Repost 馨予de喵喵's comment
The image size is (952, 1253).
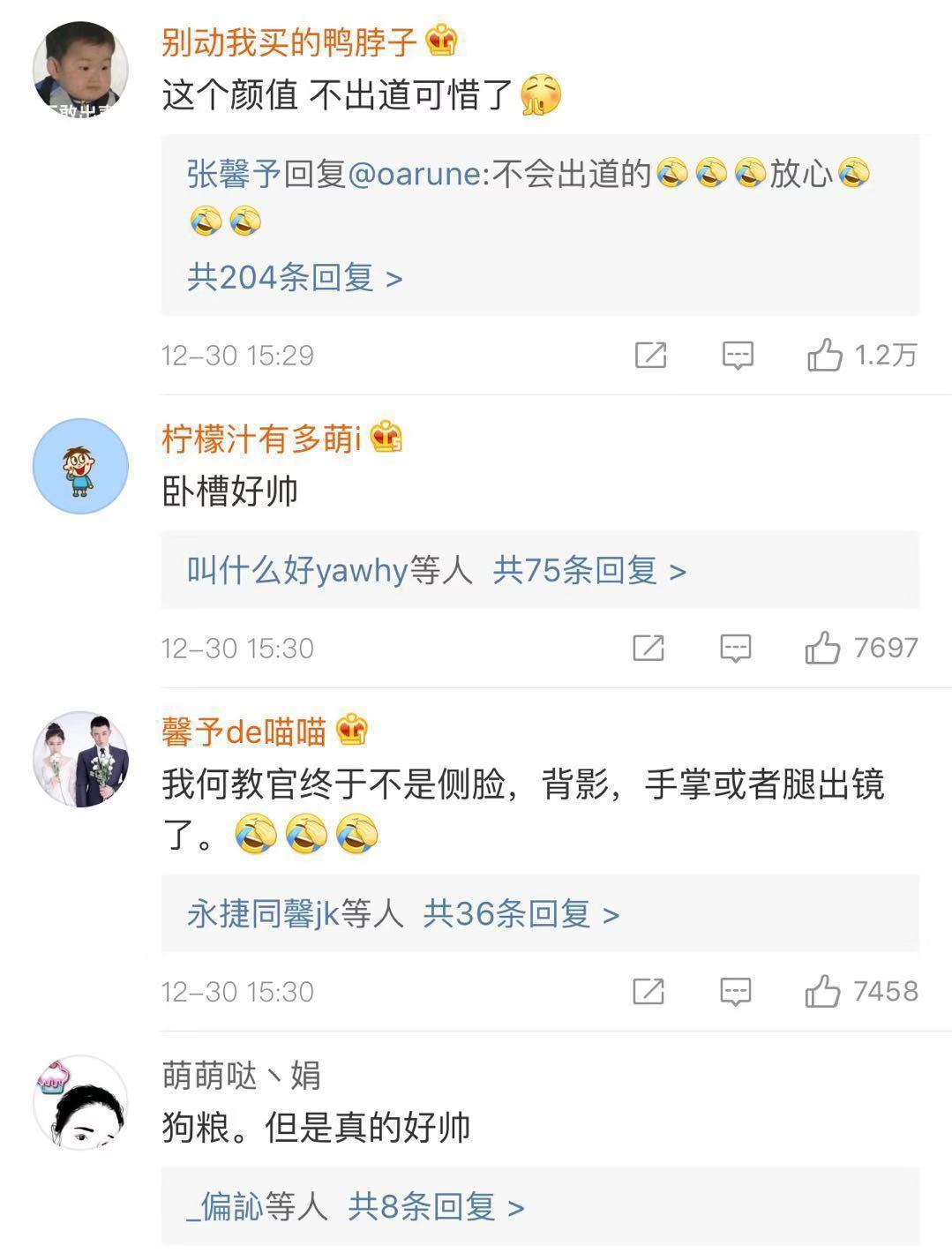pyautogui.click(x=648, y=992)
